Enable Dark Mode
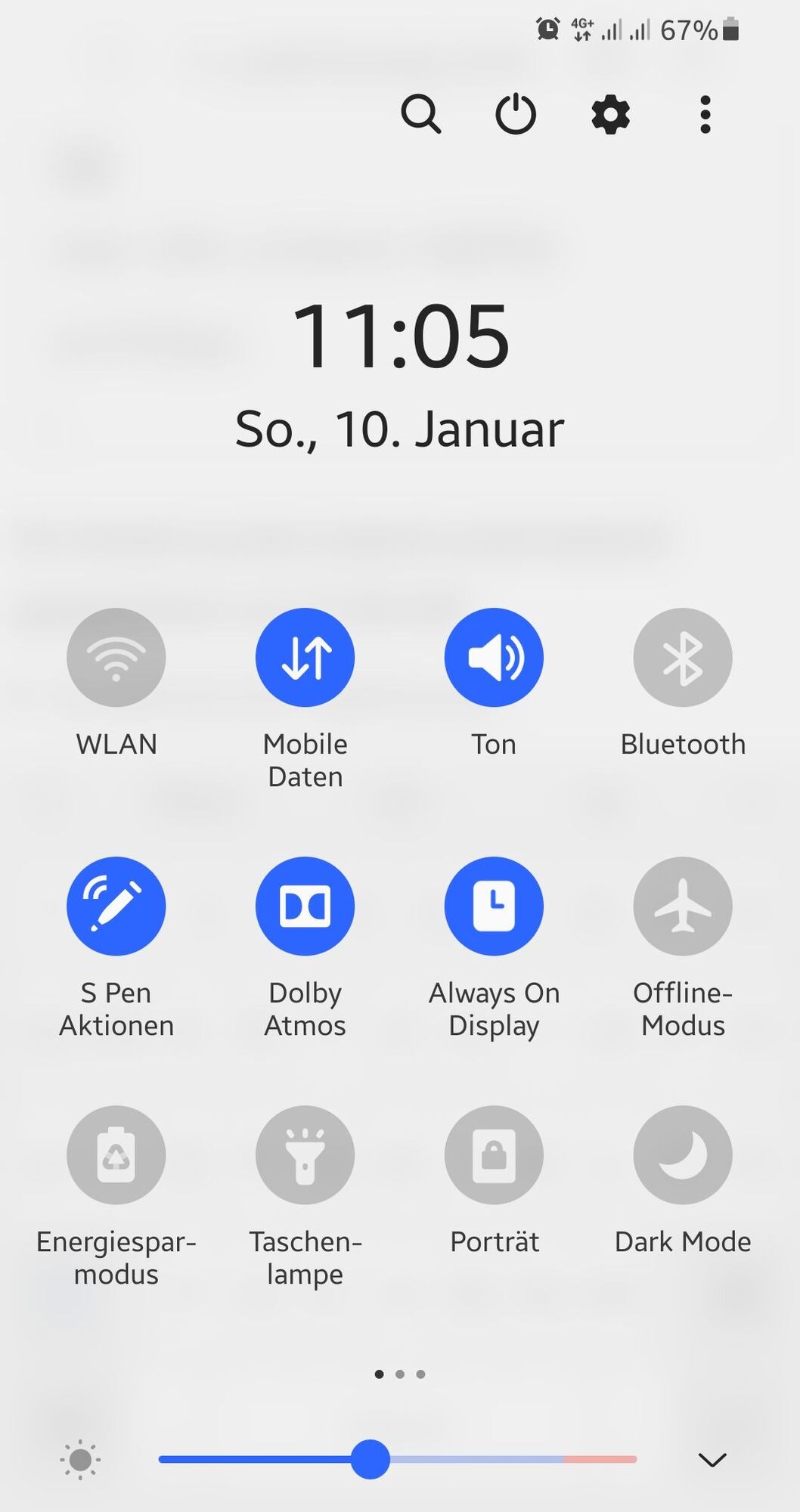 tap(683, 1154)
